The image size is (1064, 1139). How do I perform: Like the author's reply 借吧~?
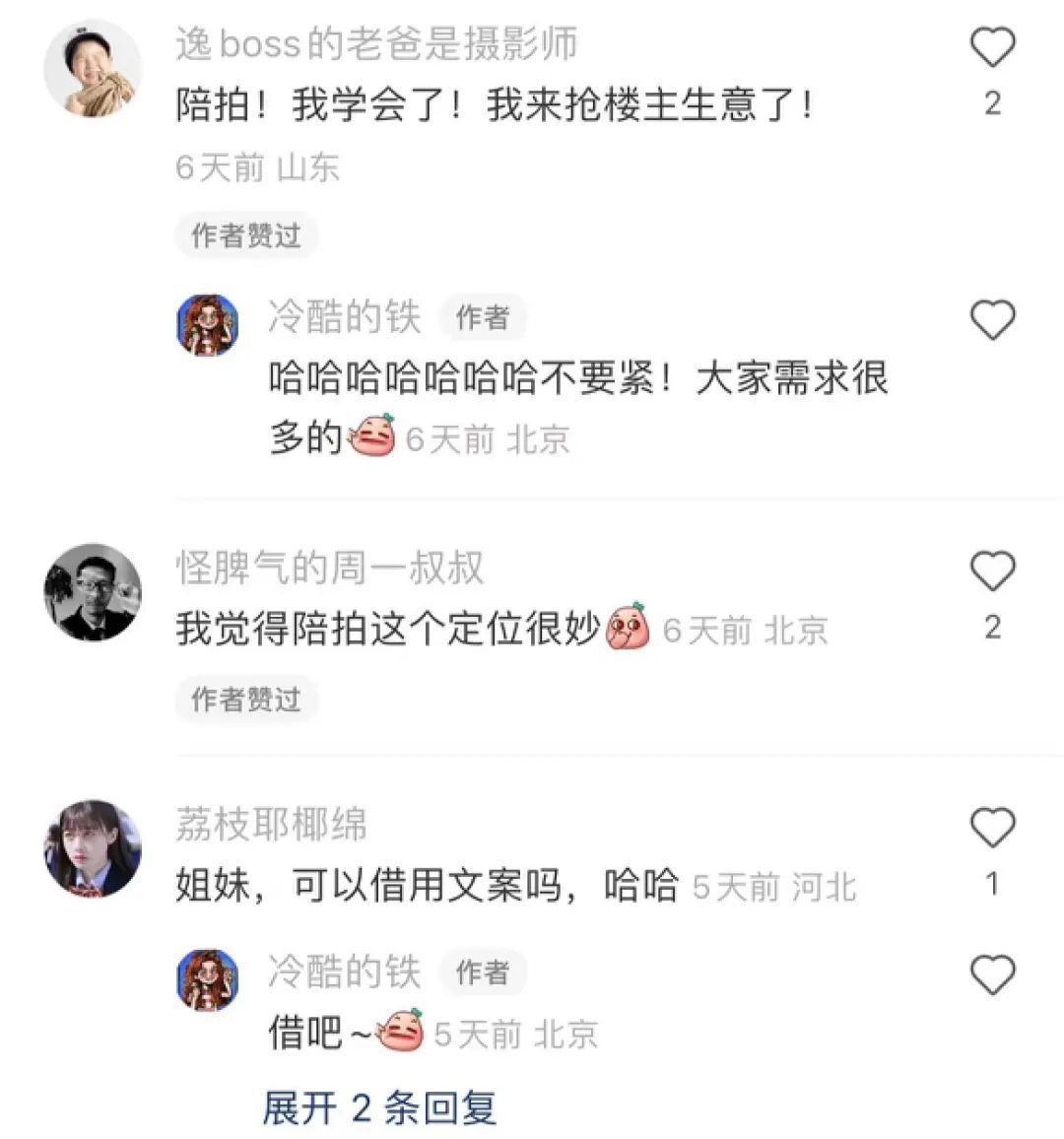coord(992,975)
